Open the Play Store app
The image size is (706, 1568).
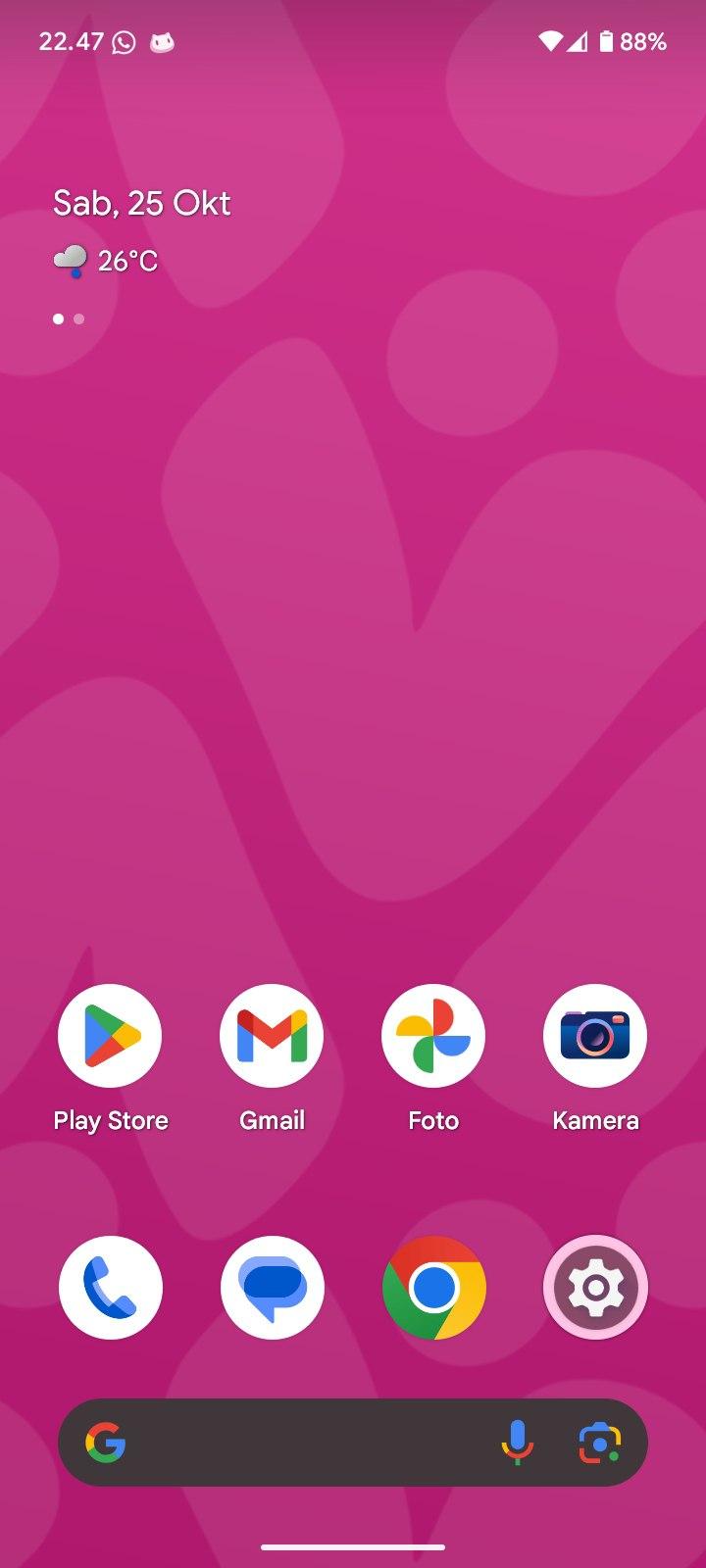coord(110,1036)
